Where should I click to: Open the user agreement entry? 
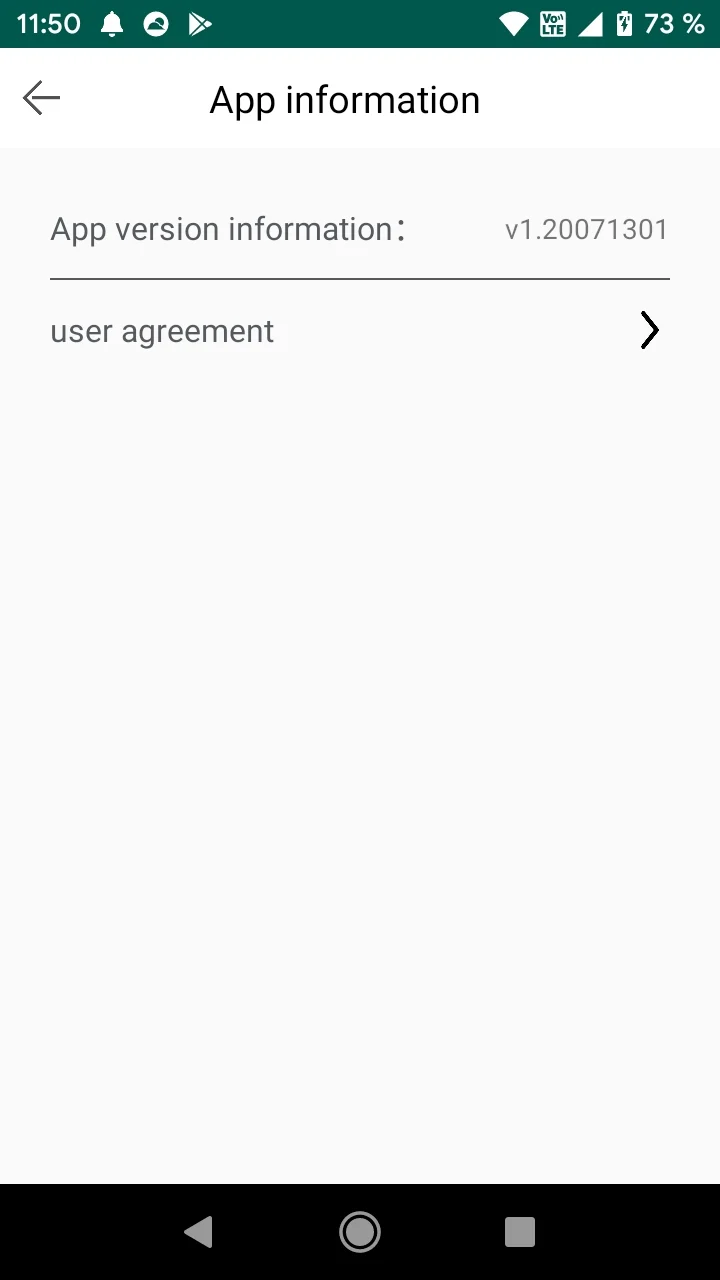pyautogui.click(x=162, y=330)
